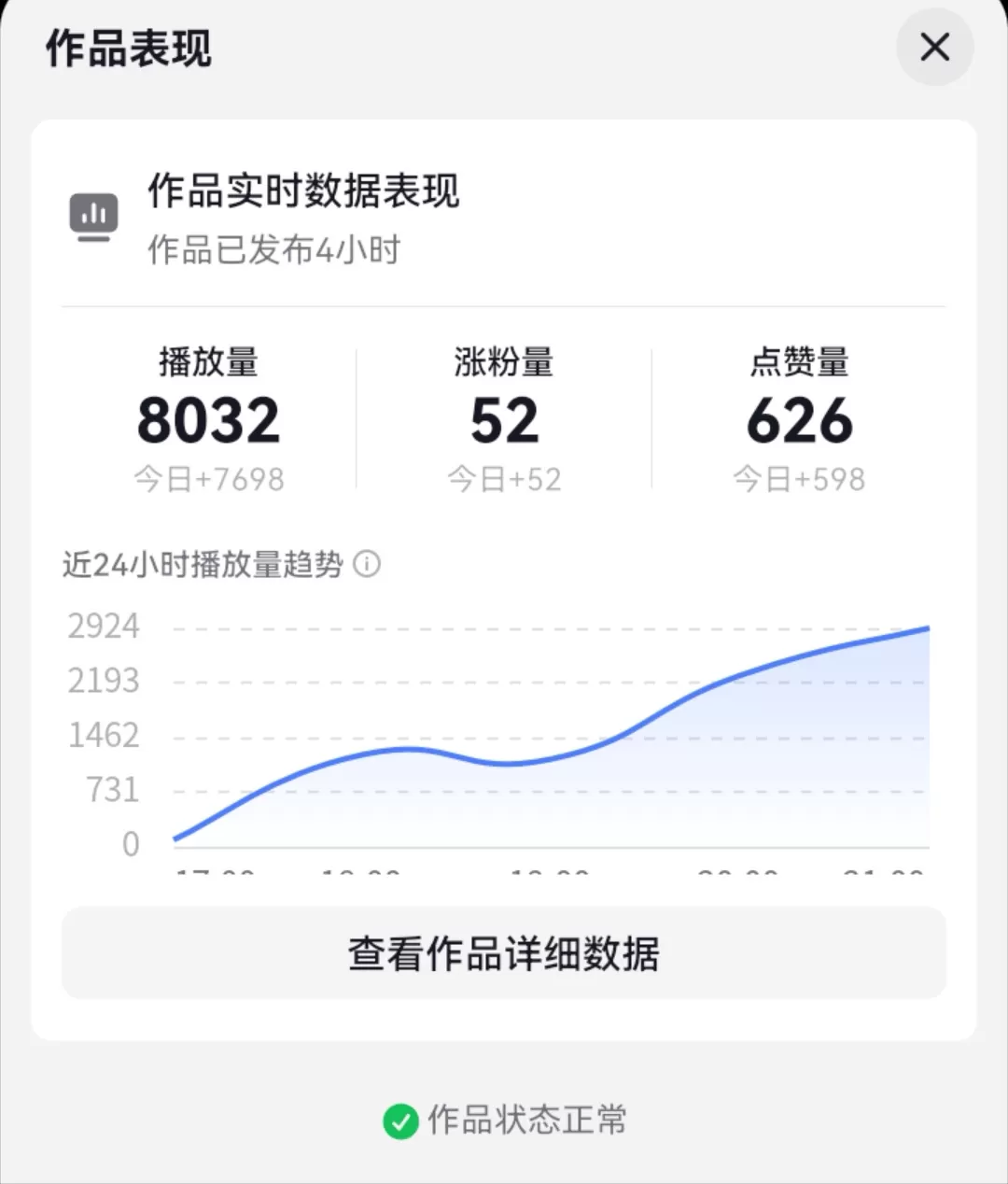Toggle the follower gain value 今日+52
1008x1184 pixels.
pos(504,479)
